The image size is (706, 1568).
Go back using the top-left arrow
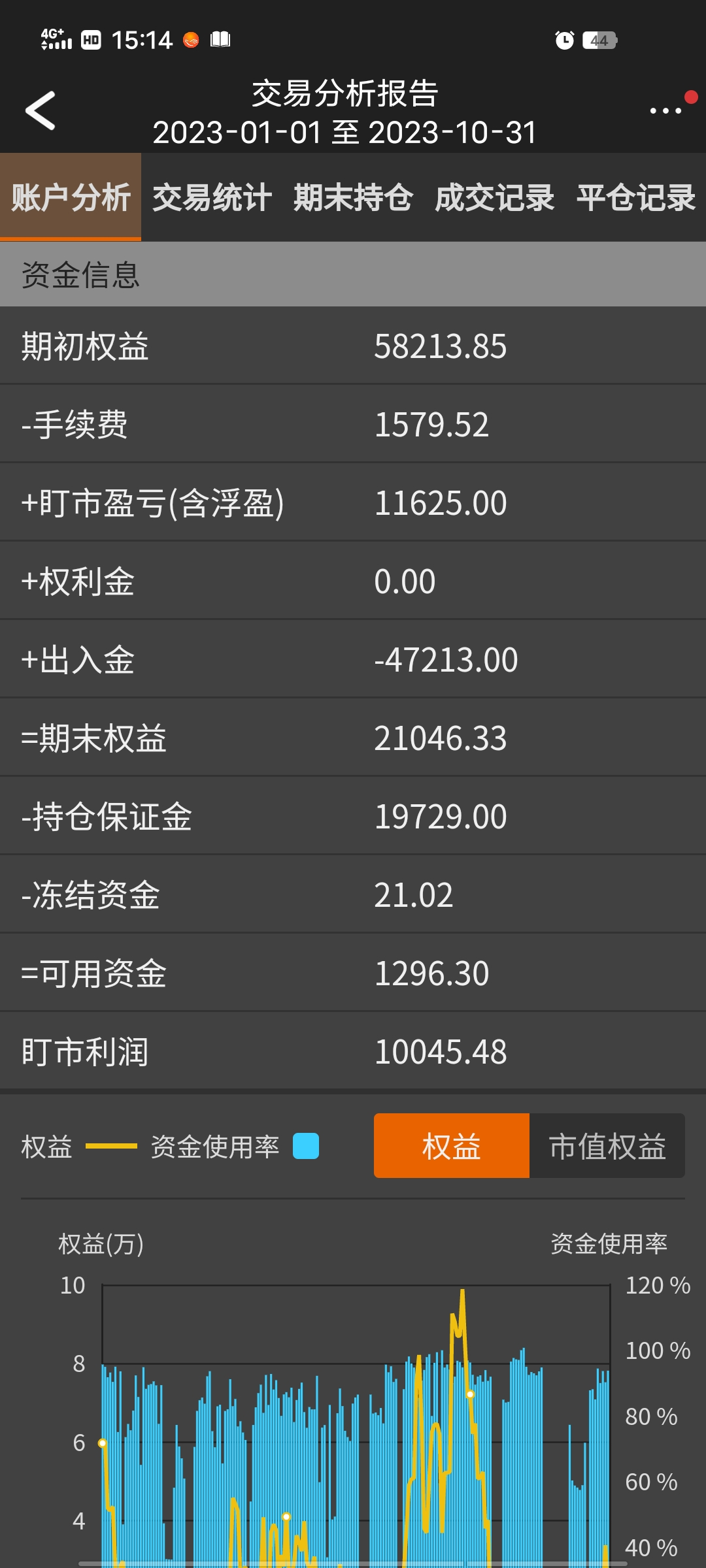click(x=41, y=111)
